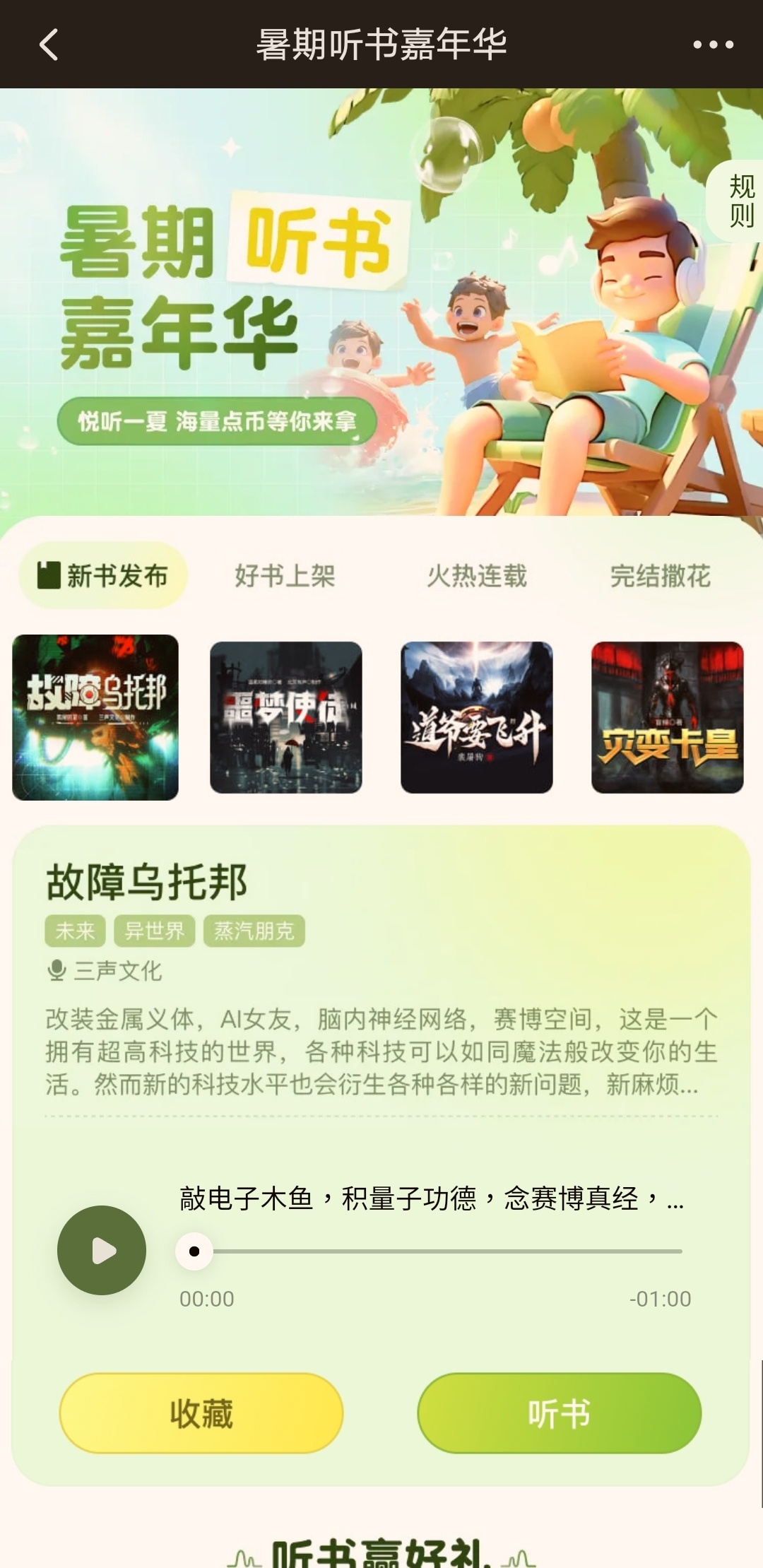Tap 收藏 to save this book
The height and width of the screenshot is (1568, 763).
(x=201, y=1413)
